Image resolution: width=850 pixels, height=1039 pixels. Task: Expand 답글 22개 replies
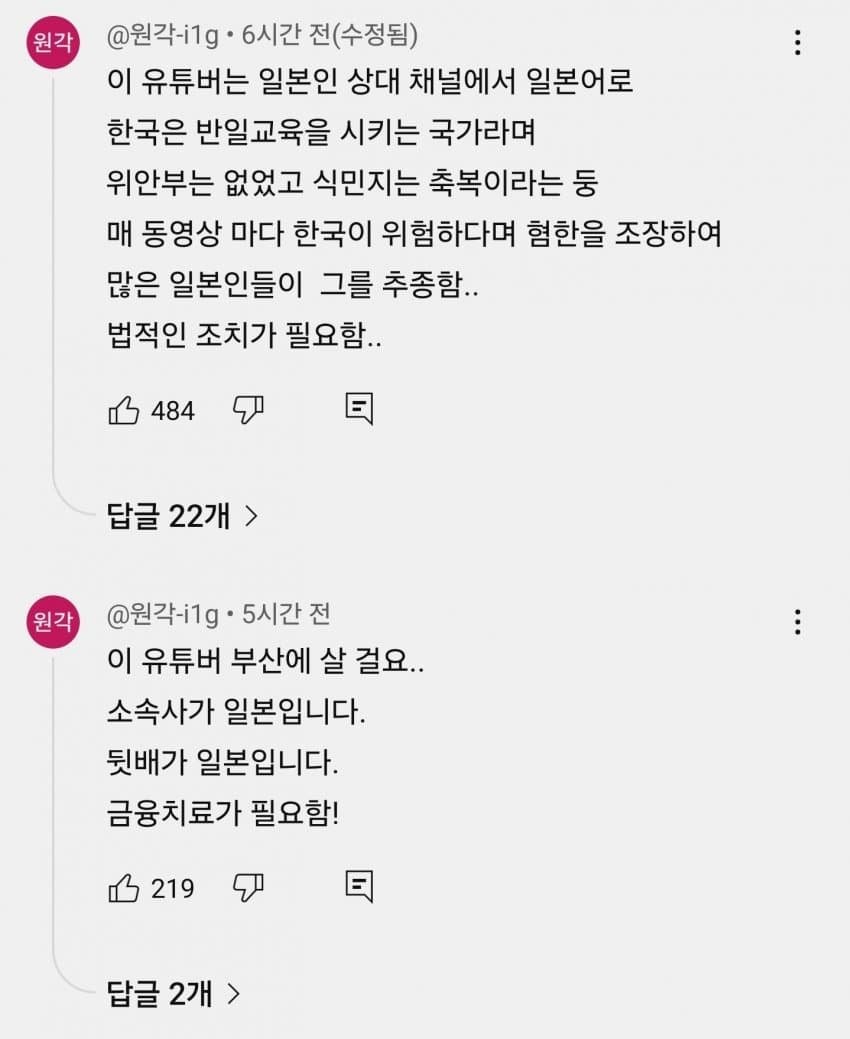(182, 516)
